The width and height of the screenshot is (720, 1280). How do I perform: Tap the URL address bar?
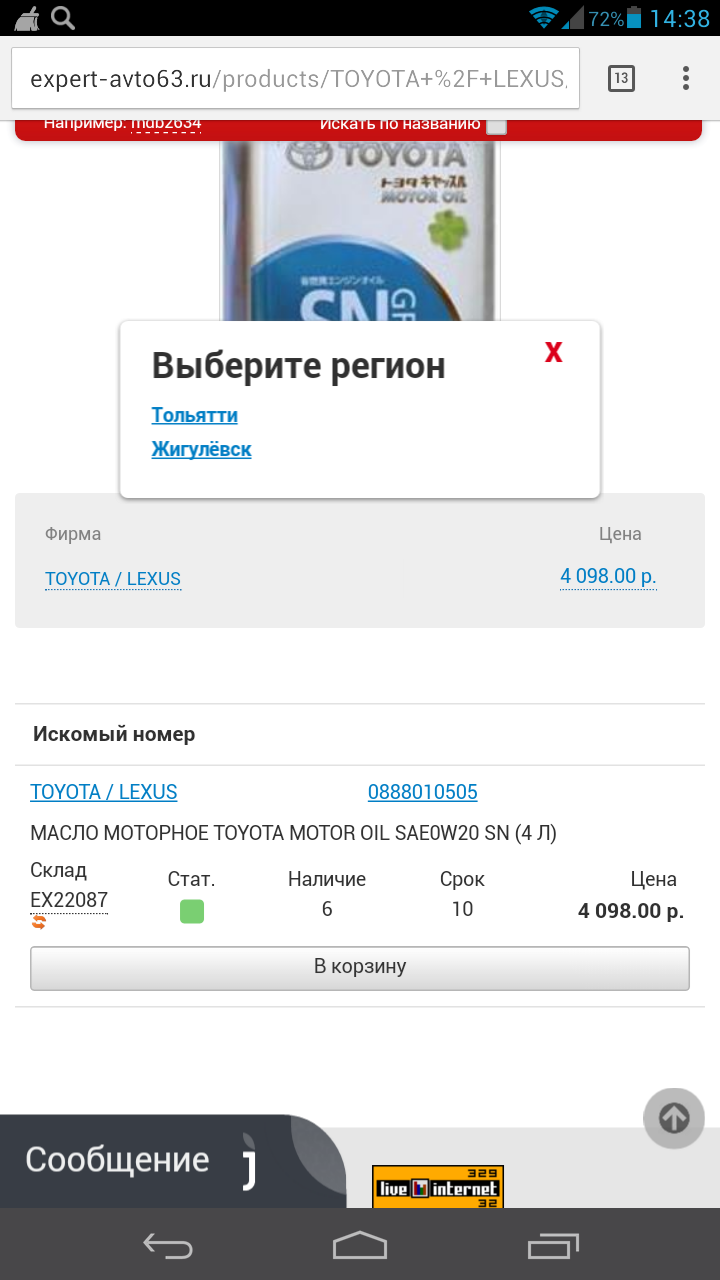(x=295, y=78)
